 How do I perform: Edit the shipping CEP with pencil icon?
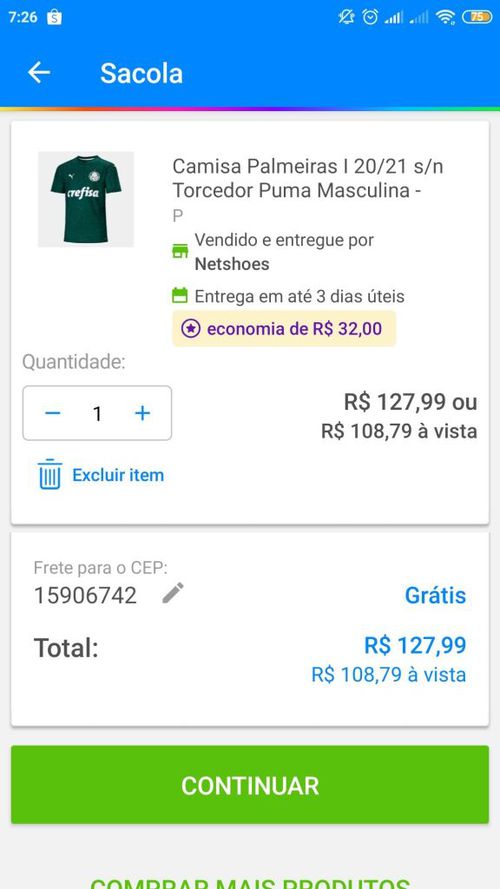point(173,593)
